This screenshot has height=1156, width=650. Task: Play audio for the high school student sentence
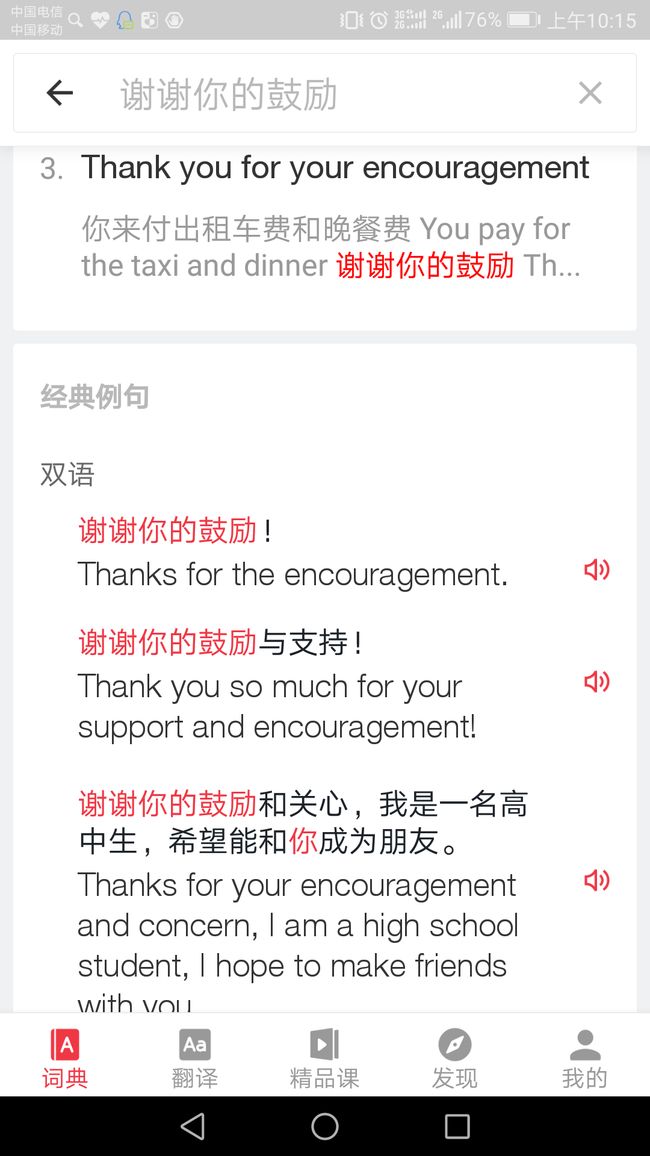click(596, 880)
